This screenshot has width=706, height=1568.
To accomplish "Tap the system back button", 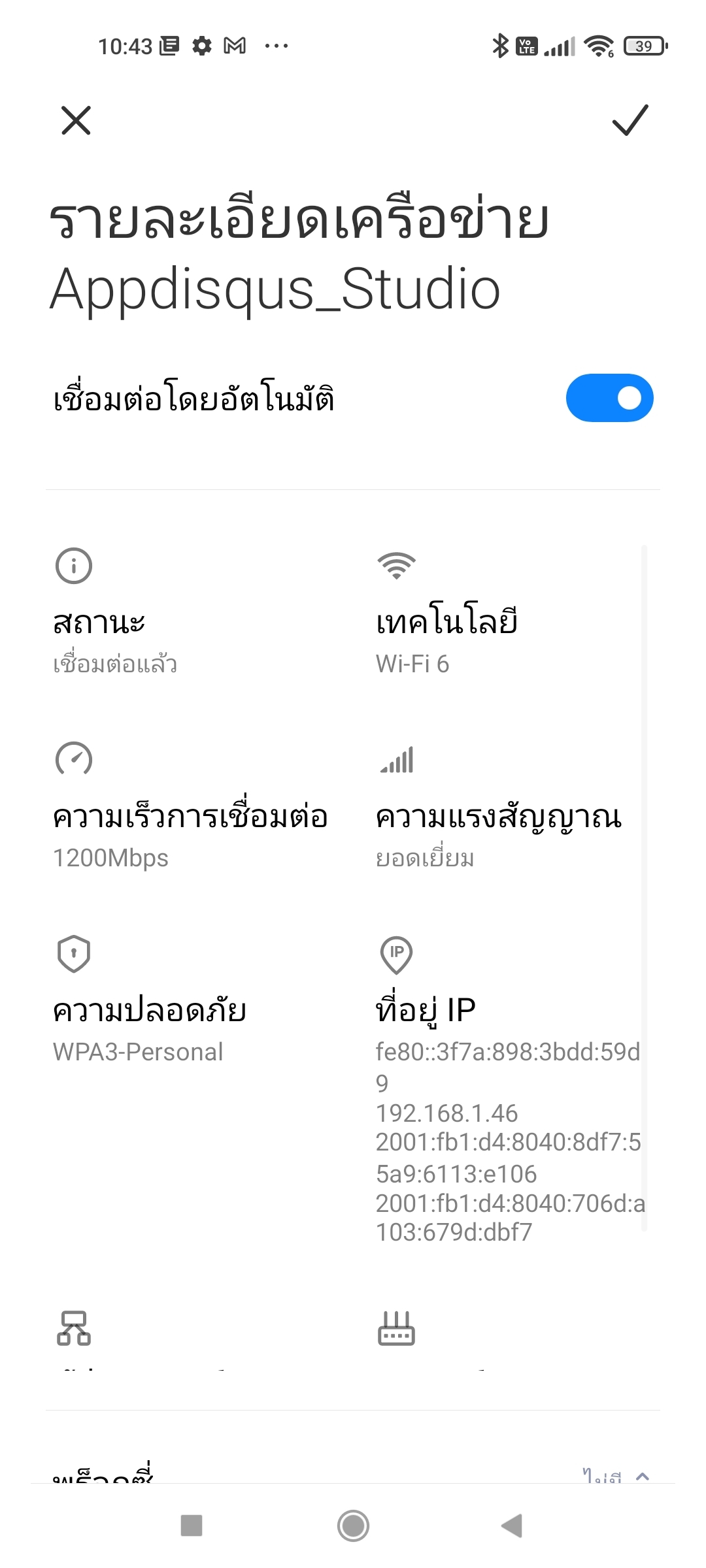I will 512,1526.
